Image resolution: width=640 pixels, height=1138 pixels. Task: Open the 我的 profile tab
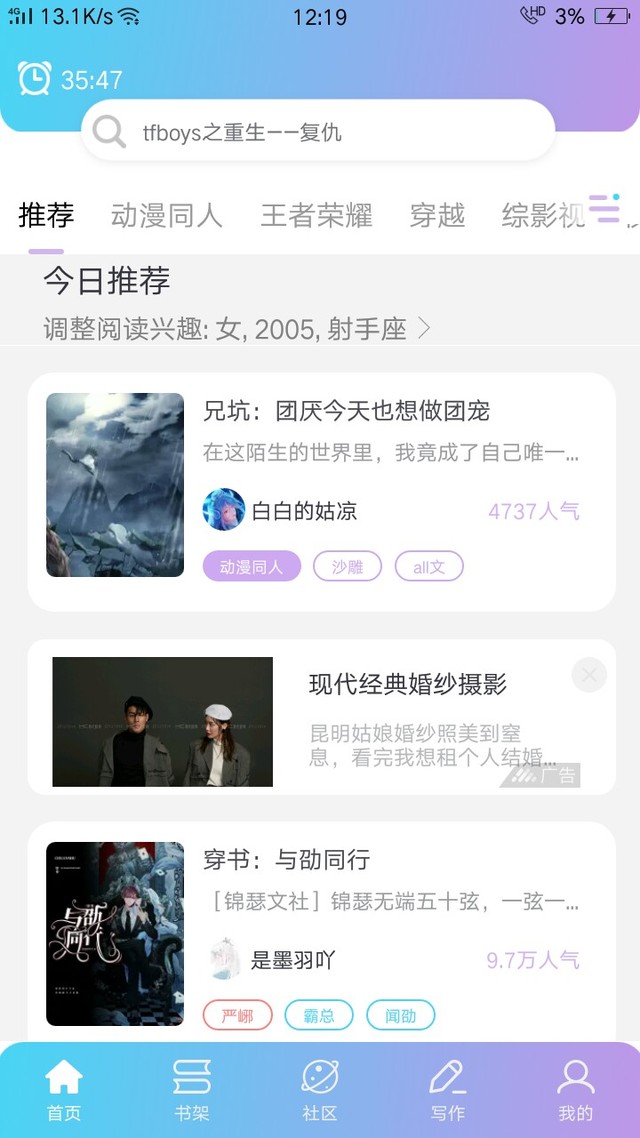point(575,1089)
